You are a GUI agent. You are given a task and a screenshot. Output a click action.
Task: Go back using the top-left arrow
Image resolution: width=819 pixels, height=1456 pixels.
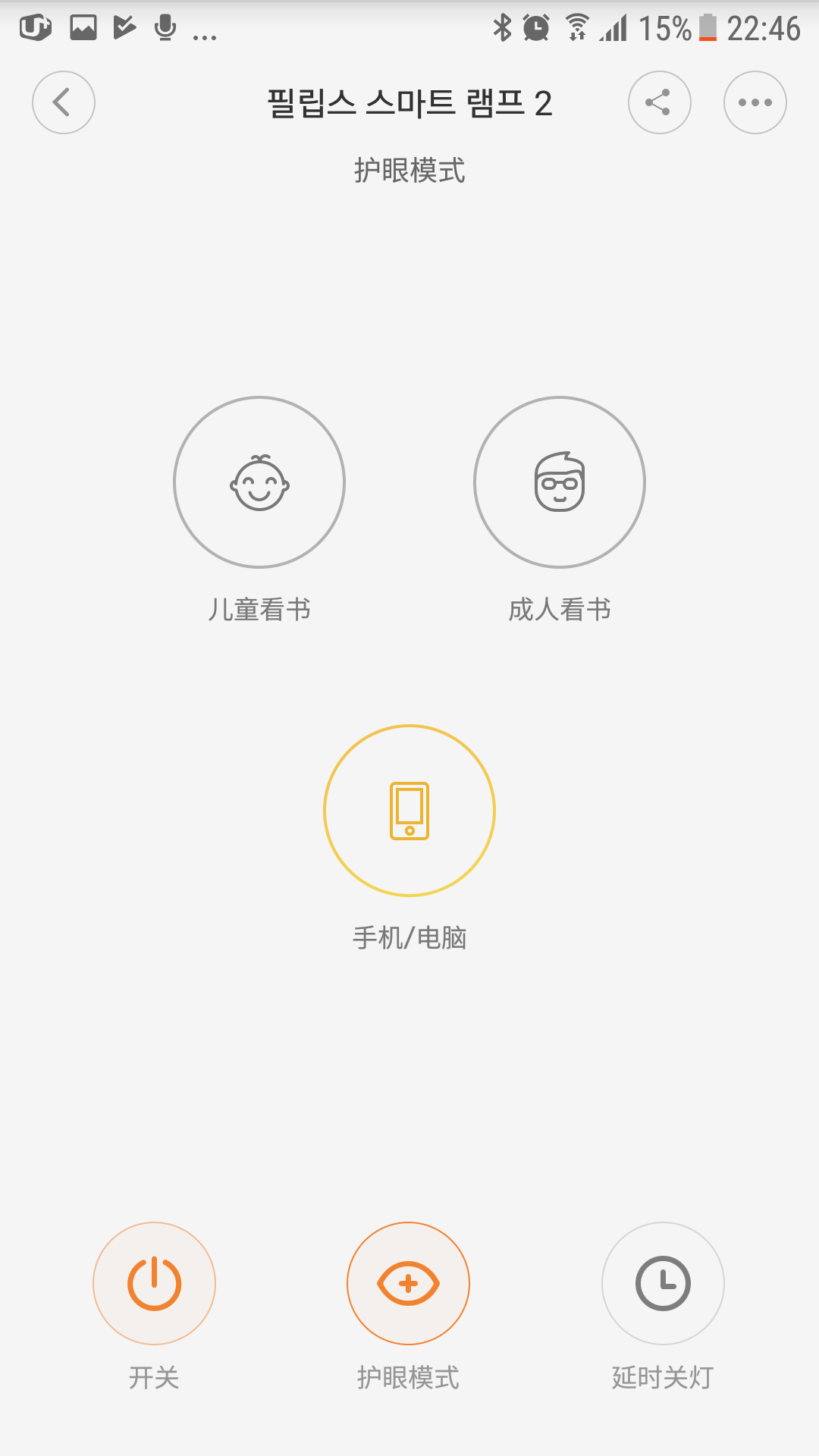pyautogui.click(x=64, y=102)
